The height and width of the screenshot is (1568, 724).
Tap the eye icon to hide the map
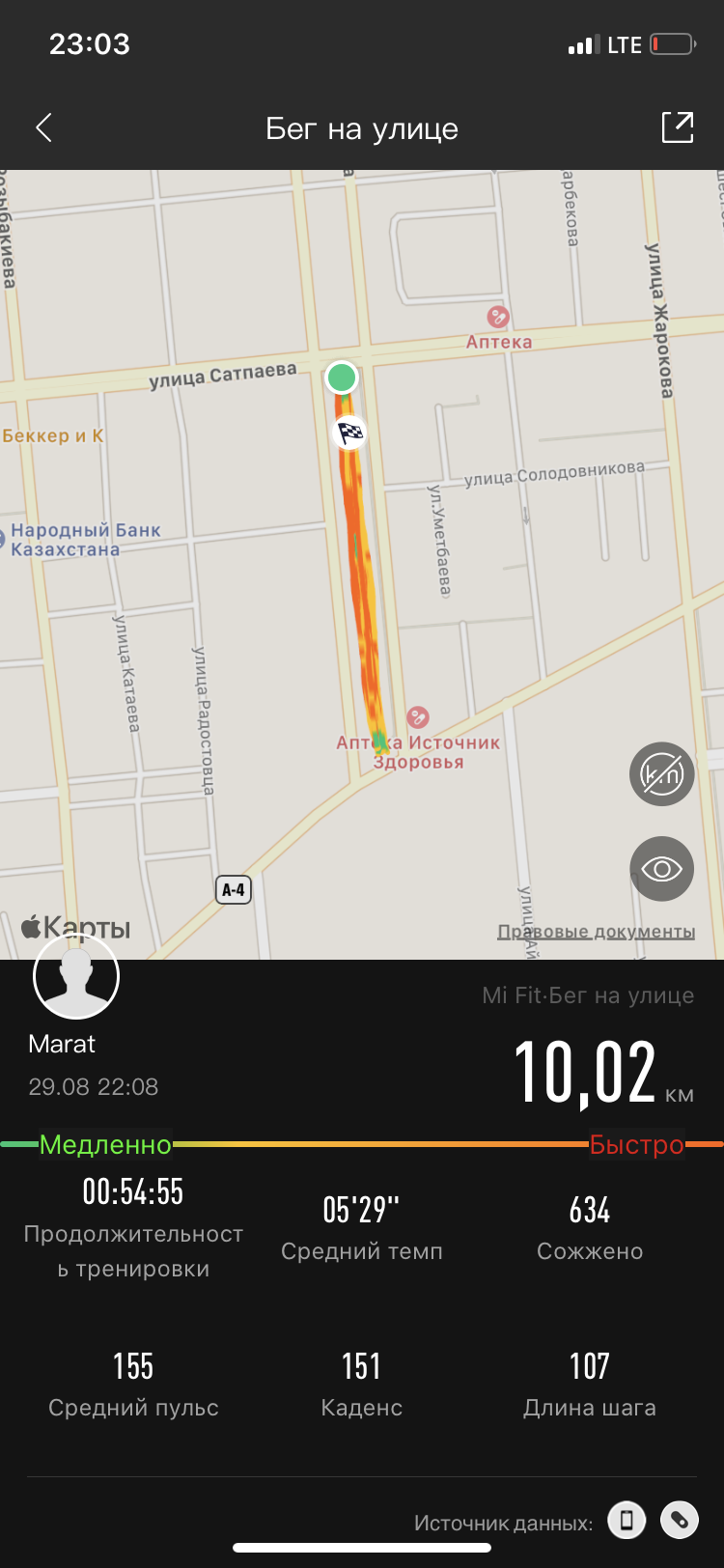(662, 869)
